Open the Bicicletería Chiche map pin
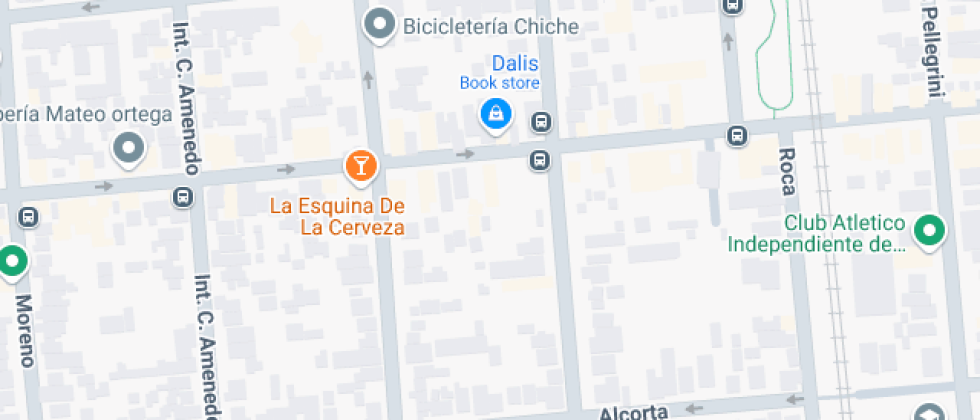 click(380, 24)
